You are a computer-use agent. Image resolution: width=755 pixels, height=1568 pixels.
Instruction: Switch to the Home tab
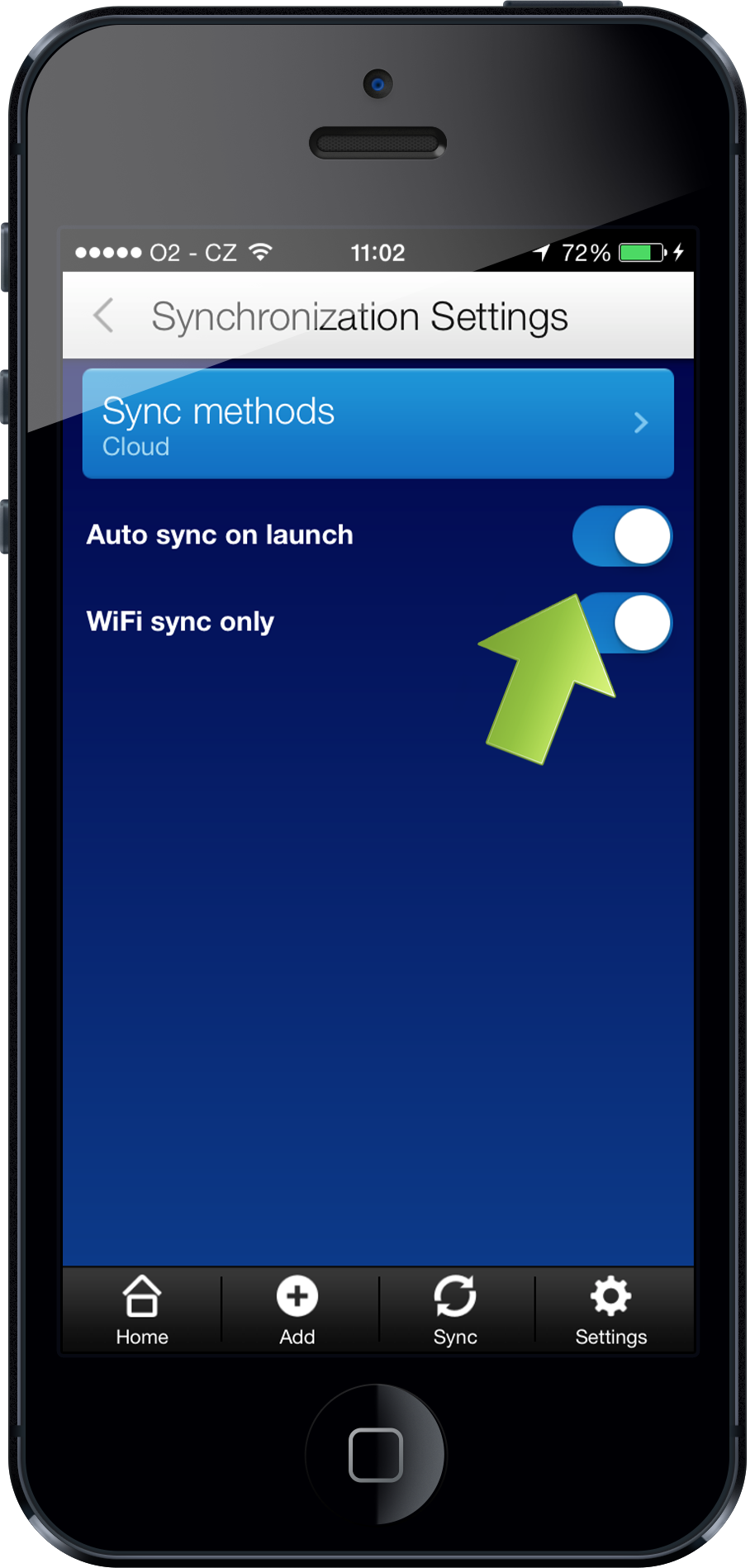tap(142, 1311)
